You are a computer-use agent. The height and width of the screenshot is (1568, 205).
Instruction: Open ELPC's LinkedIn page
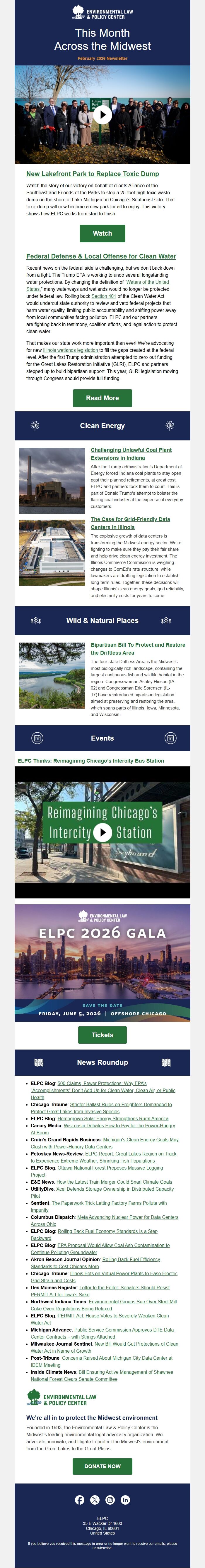[125, 1500]
